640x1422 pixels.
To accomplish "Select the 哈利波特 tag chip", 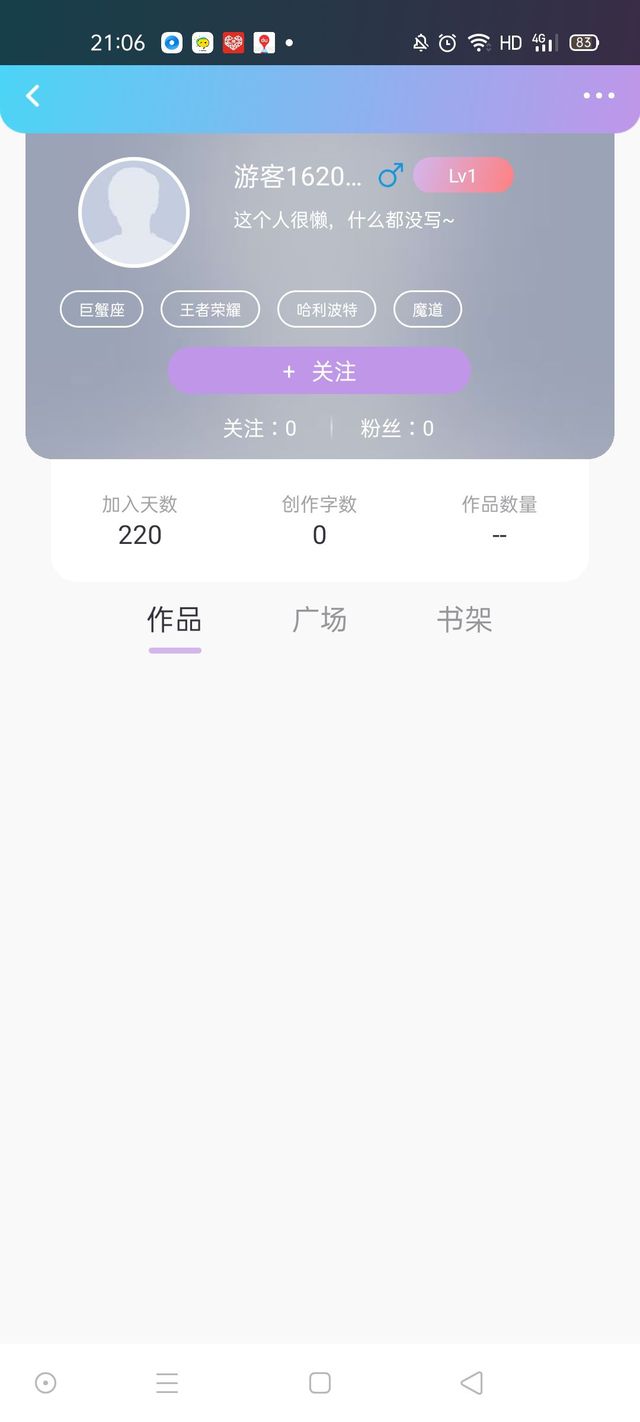I will click(x=327, y=310).
